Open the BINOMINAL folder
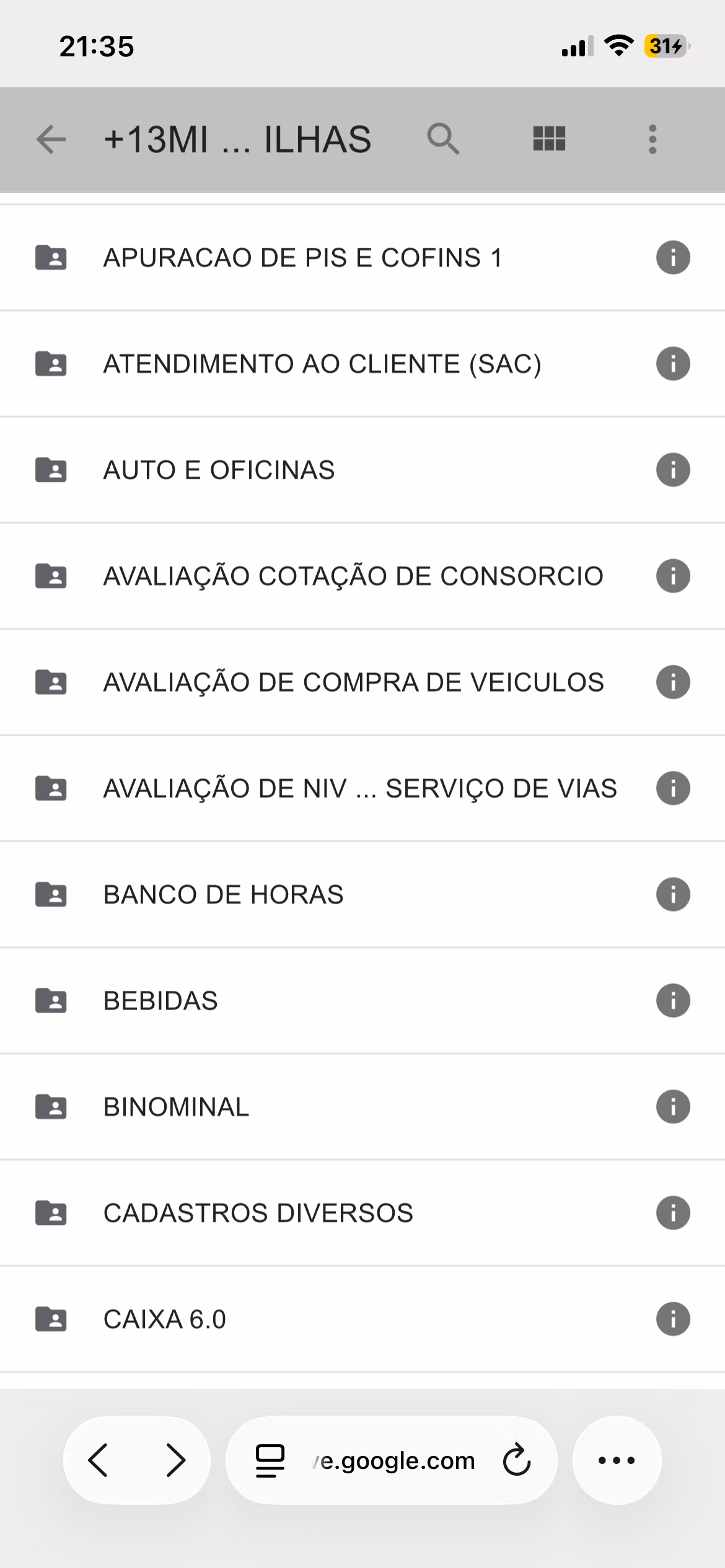The height and width of the screenshot is (1568, 725). pyautogui.click(x=176, y=1107)
